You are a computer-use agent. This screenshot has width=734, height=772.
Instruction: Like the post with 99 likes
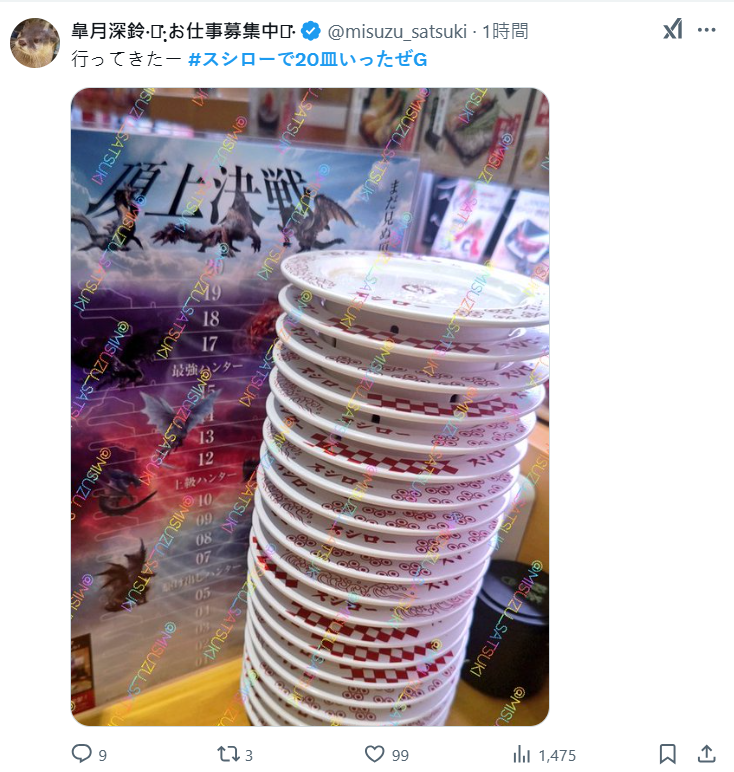pyautogui.click(x=375, y=754)
